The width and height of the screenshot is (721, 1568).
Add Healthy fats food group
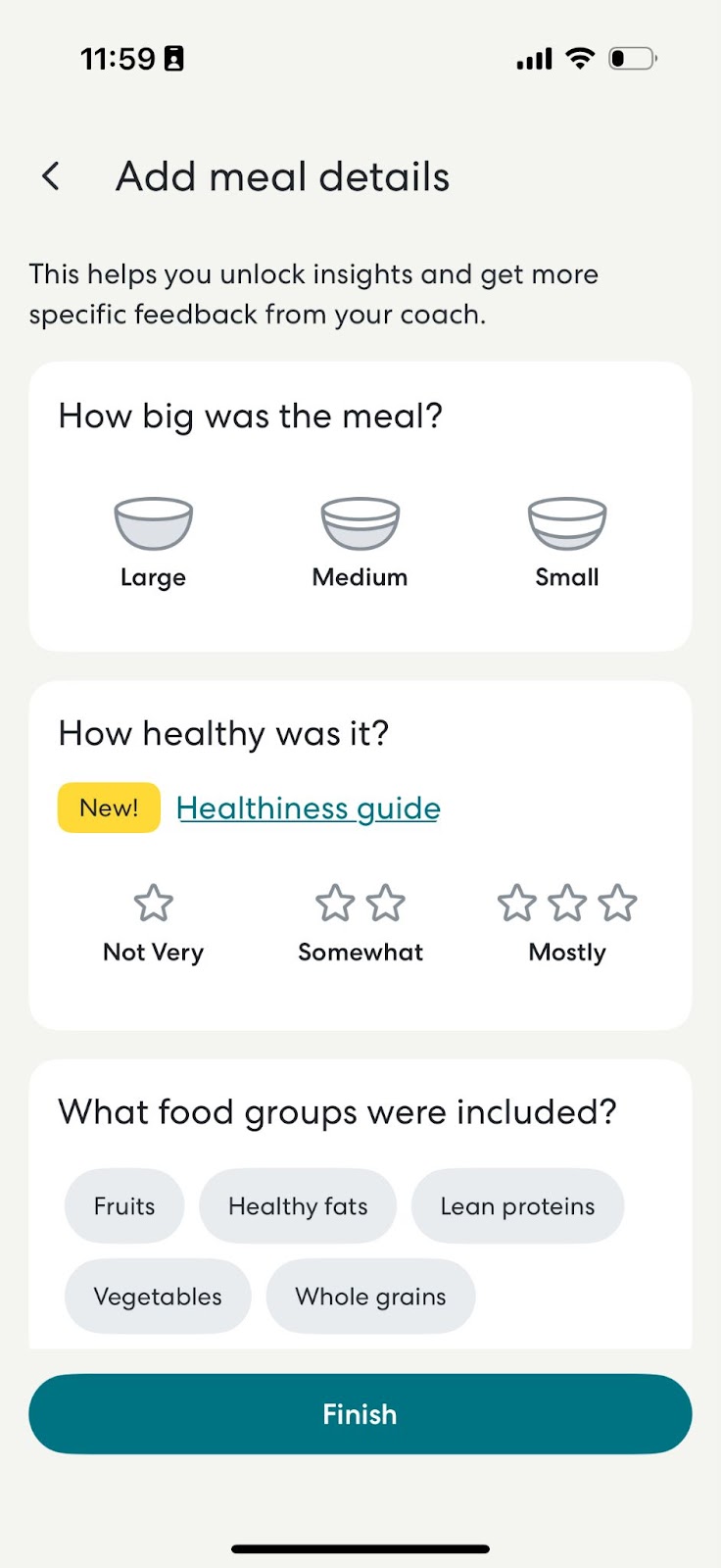tap(298, 1206)
